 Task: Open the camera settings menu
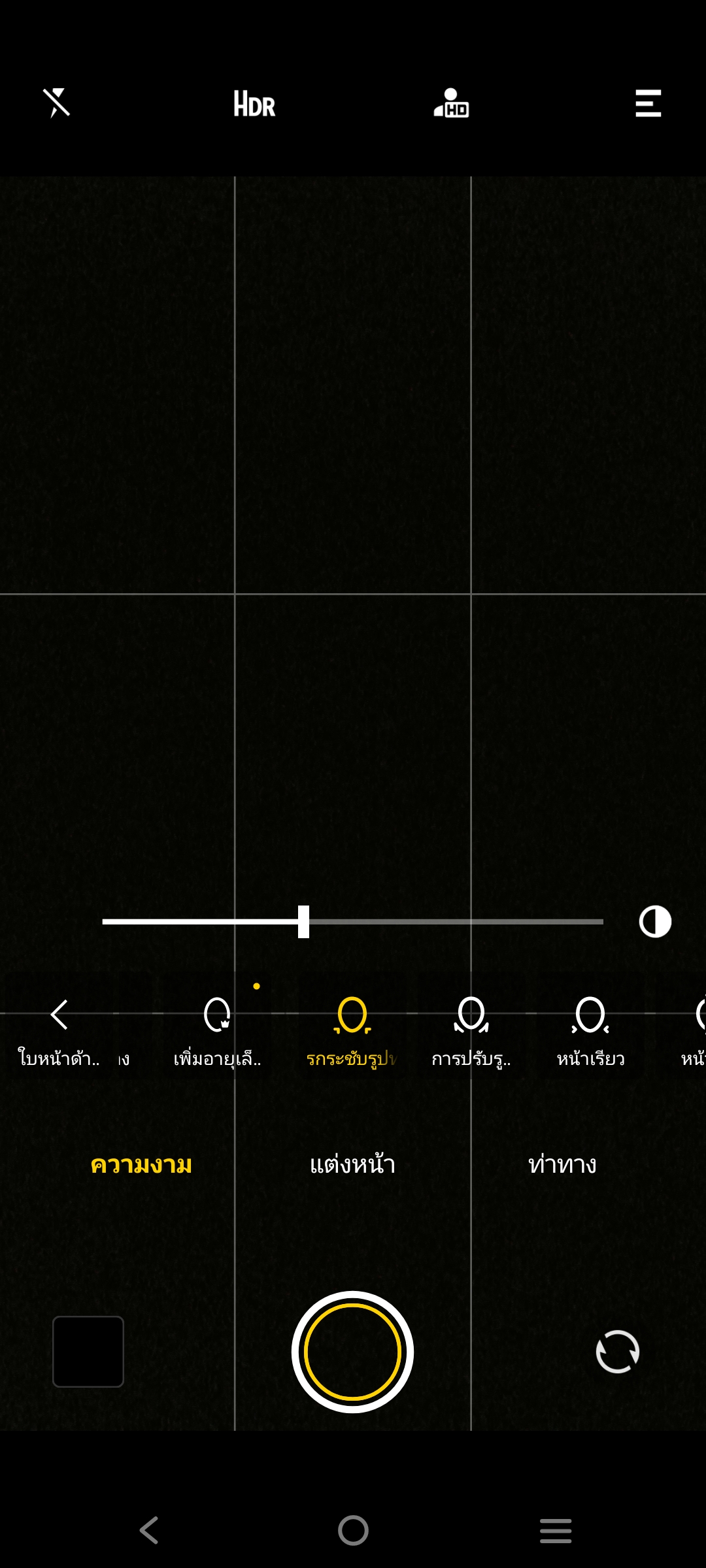(x=648, y=103)
